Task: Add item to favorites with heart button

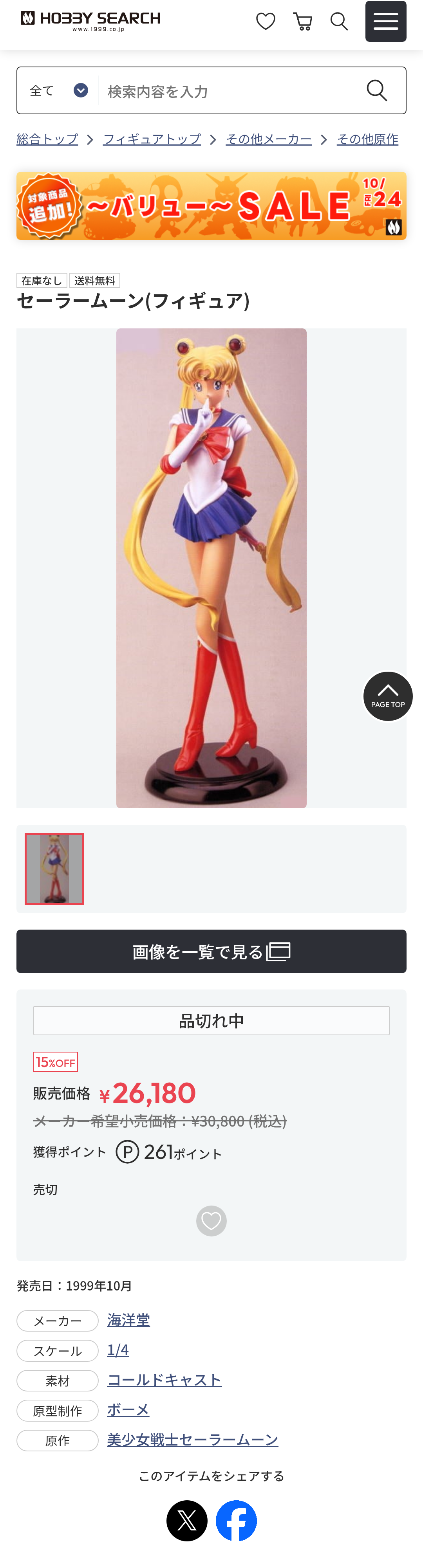Action: click(211, 1220)
